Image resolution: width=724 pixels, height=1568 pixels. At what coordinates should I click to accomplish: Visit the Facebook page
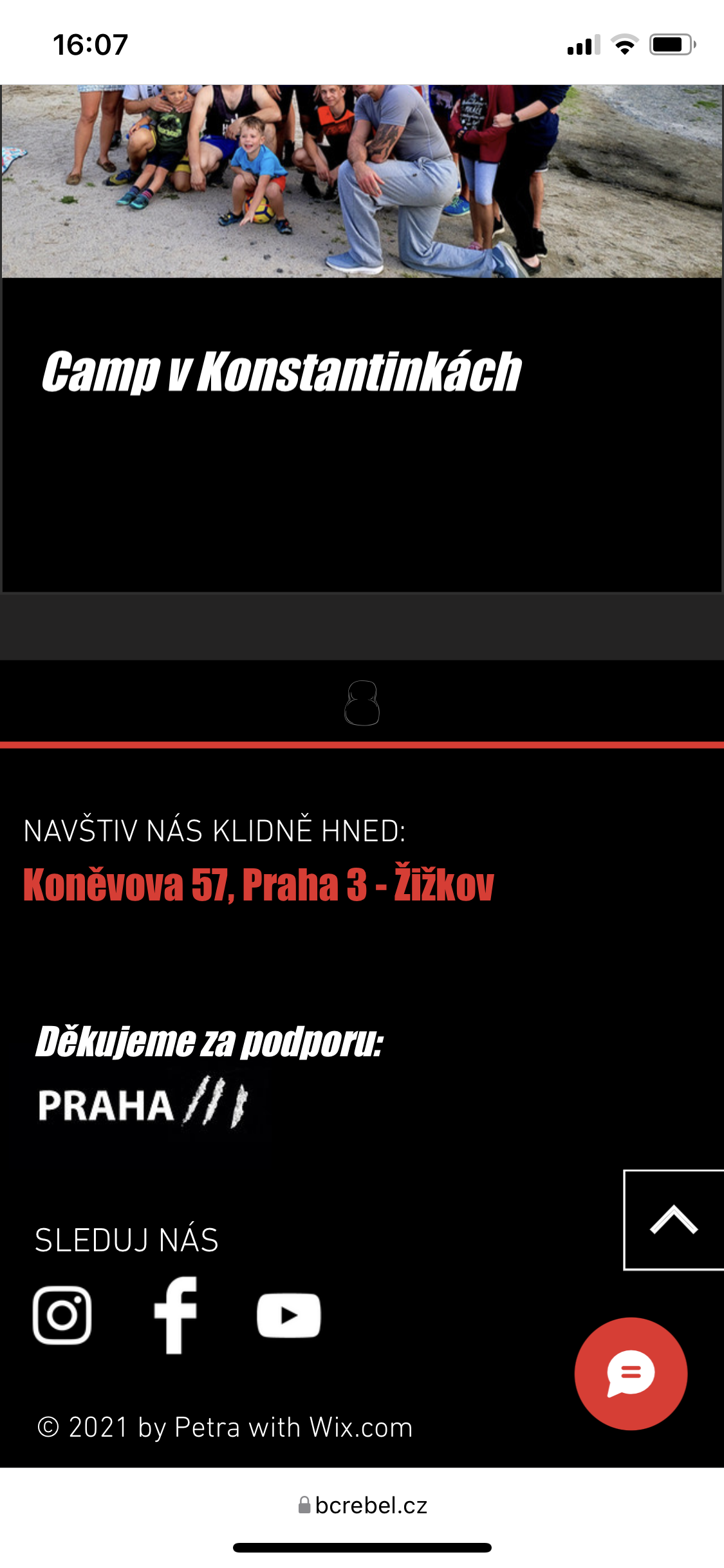[175, 1315]
